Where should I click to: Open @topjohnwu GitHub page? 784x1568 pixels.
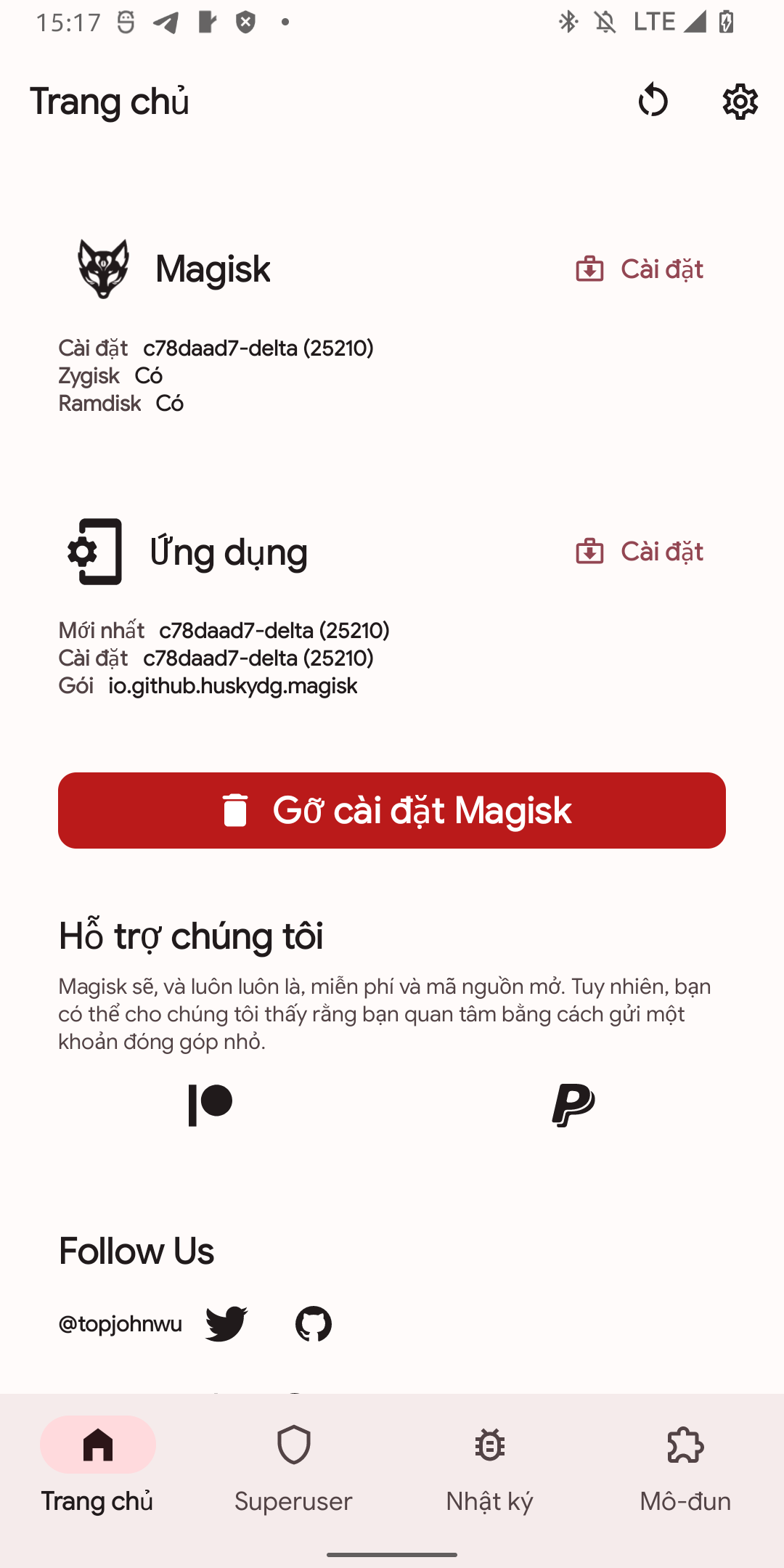314,1324
